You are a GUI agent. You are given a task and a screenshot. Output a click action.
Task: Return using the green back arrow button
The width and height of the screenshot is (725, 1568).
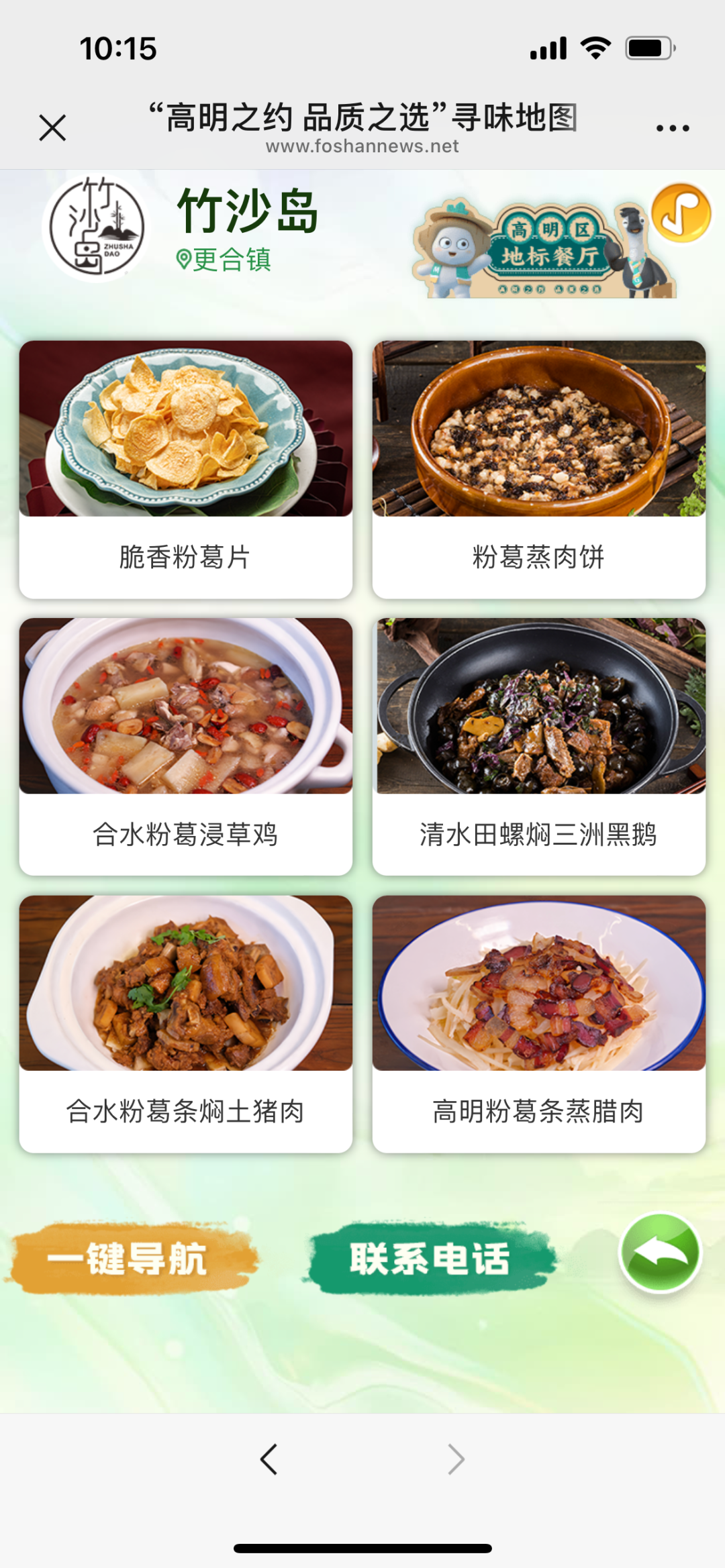661,1253
